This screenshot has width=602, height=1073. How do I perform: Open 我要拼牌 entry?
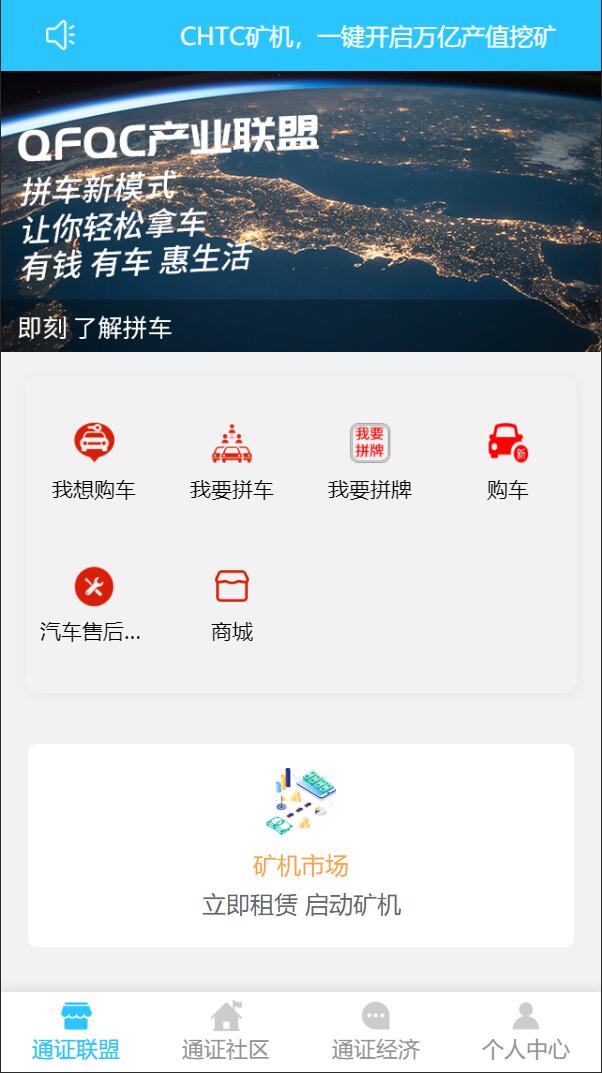[x=370, y=460]
